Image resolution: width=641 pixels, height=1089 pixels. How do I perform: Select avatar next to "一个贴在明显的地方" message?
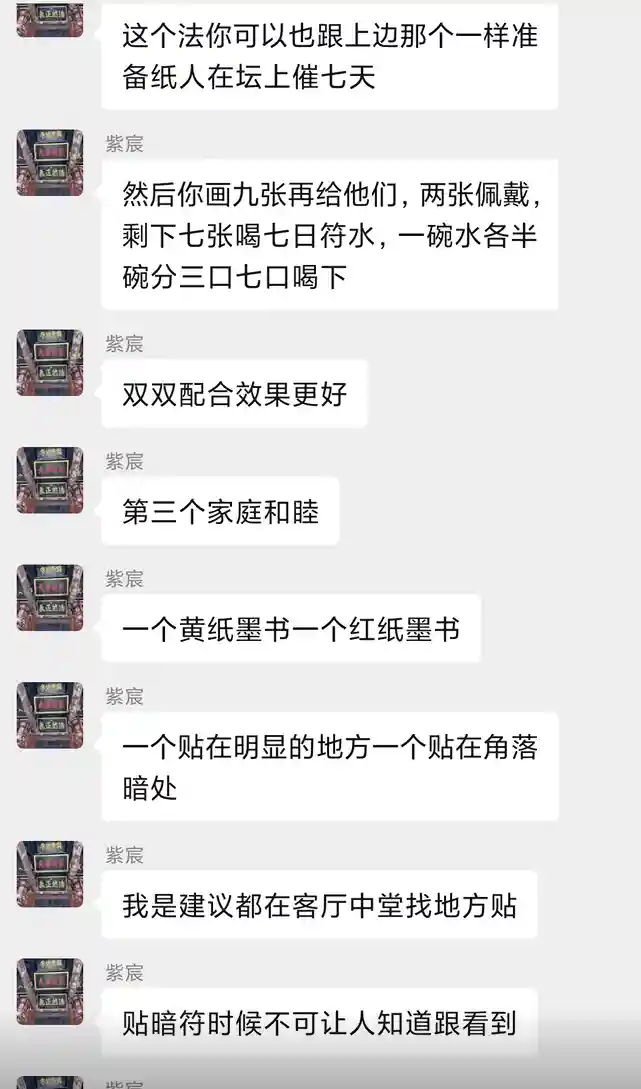50,715
